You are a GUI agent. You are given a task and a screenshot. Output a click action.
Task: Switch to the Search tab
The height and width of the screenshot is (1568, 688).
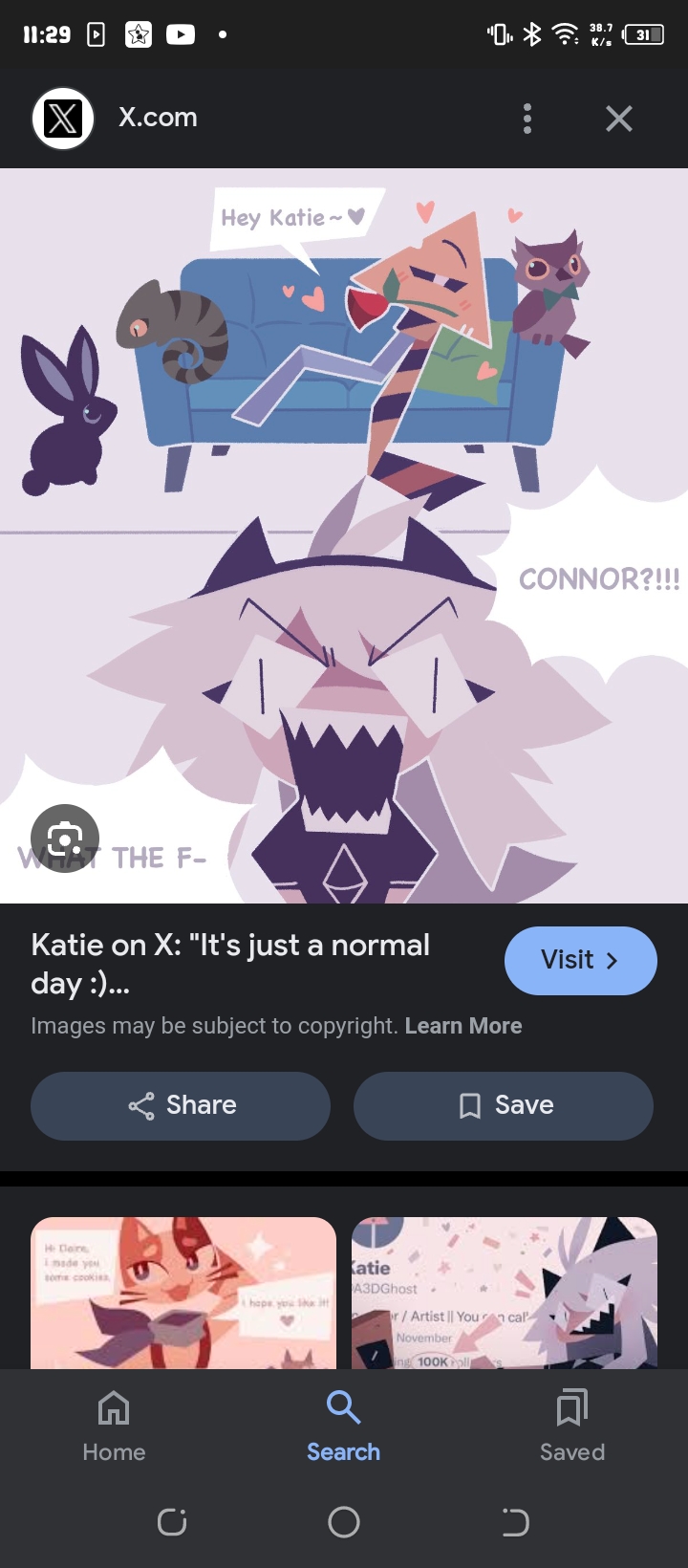pyautogui.click(x=343, y=1426)
